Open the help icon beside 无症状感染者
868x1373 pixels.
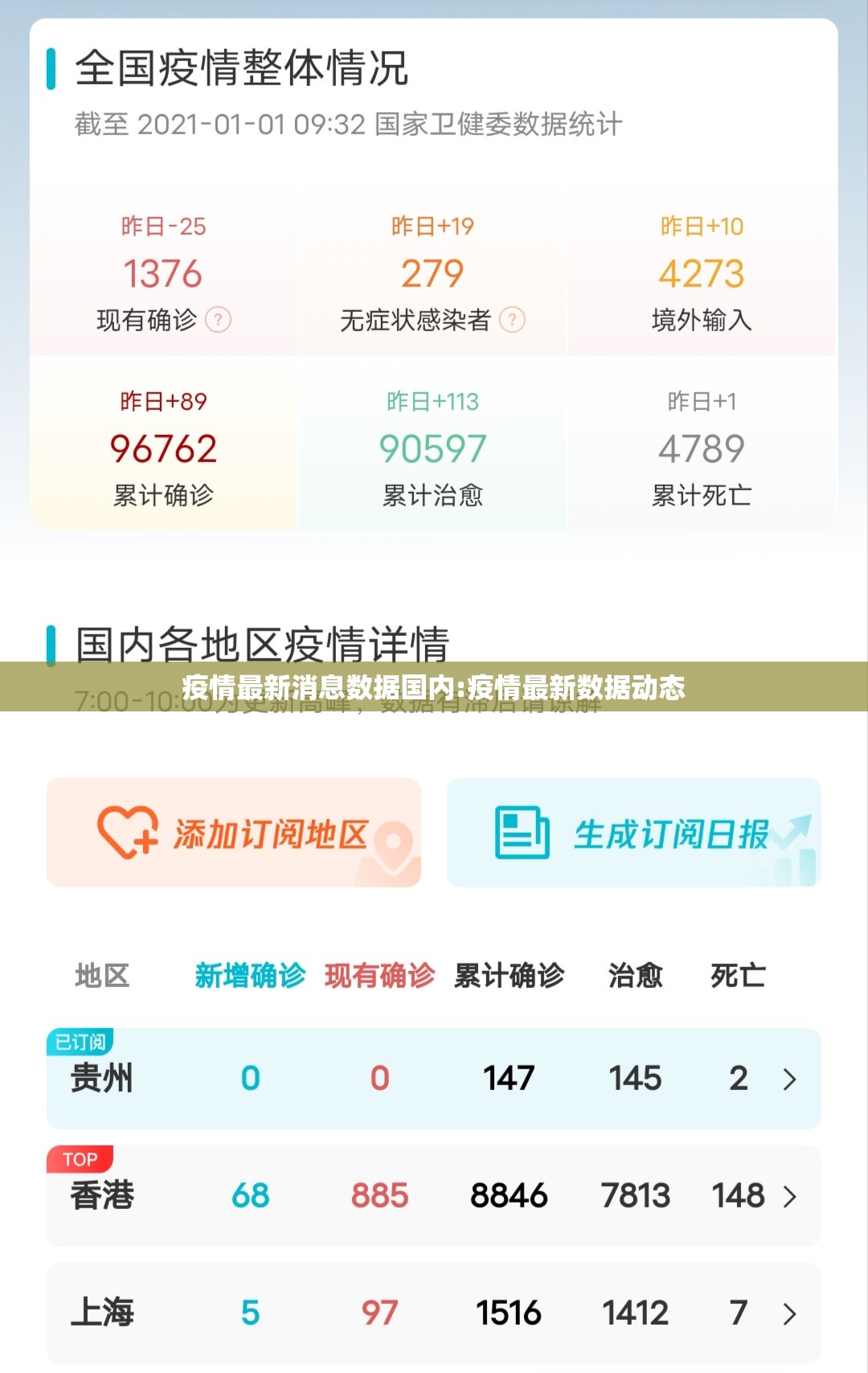pos(512,320)
